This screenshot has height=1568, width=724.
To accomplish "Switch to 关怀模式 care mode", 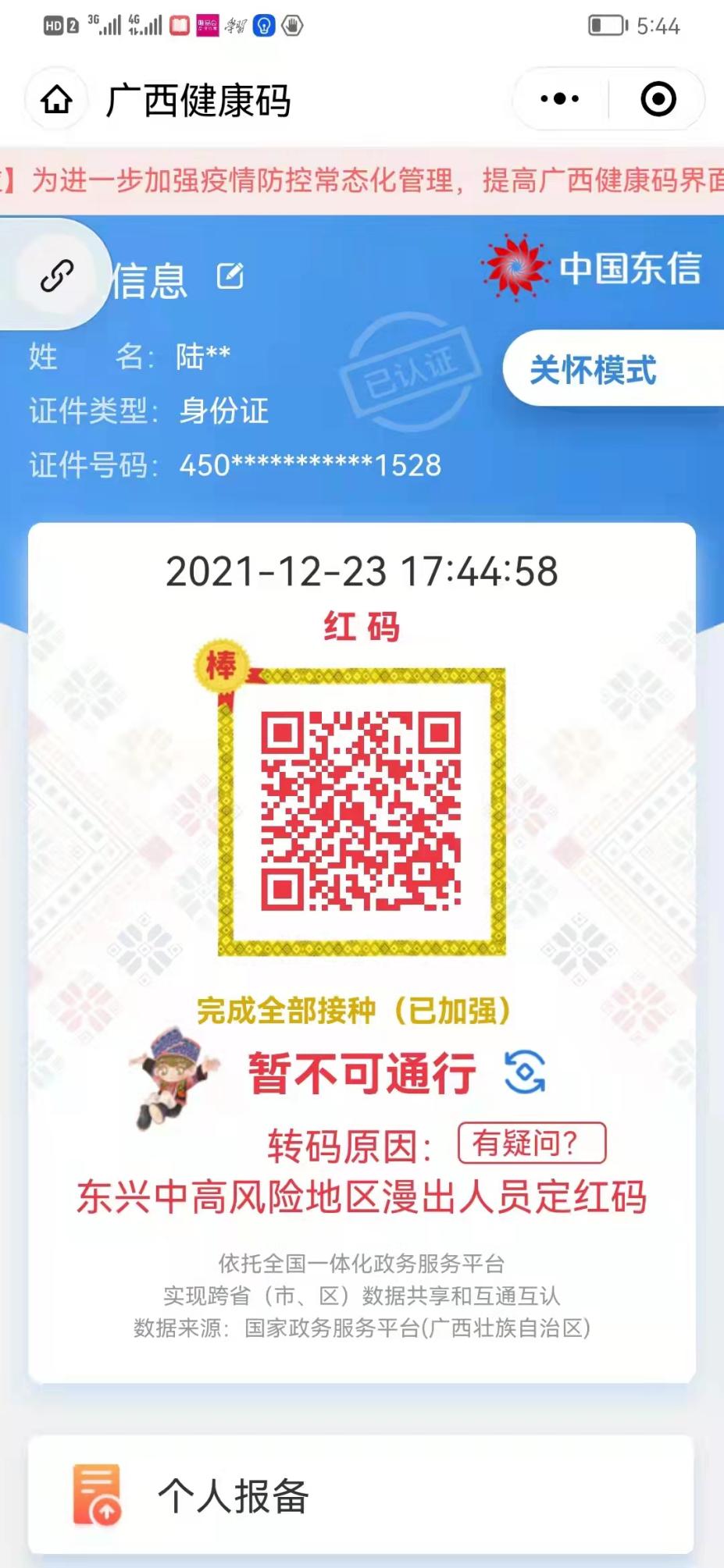I will click(x=594, y=369).
